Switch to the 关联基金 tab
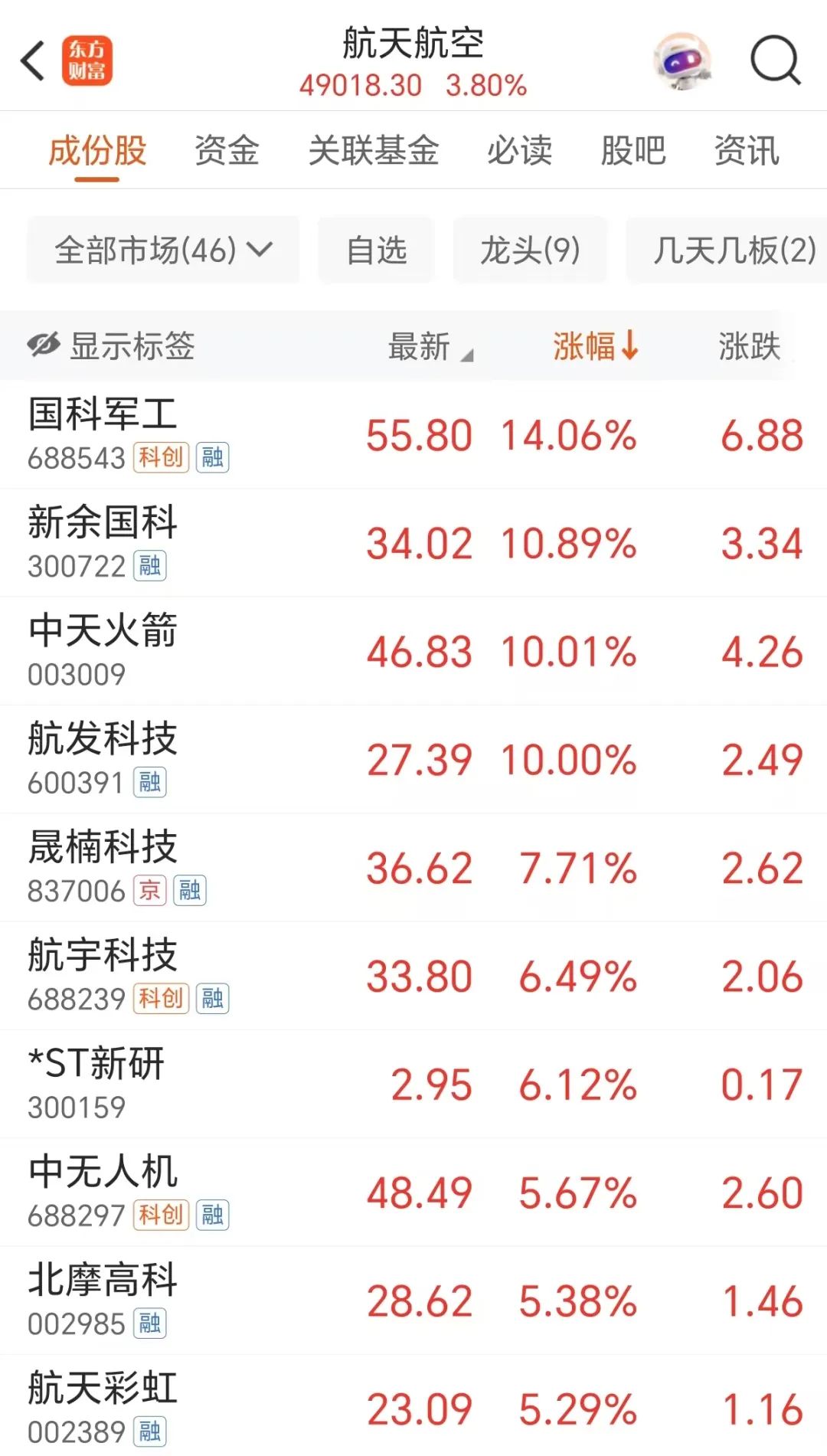827x1456 pixels. (374, 150)
